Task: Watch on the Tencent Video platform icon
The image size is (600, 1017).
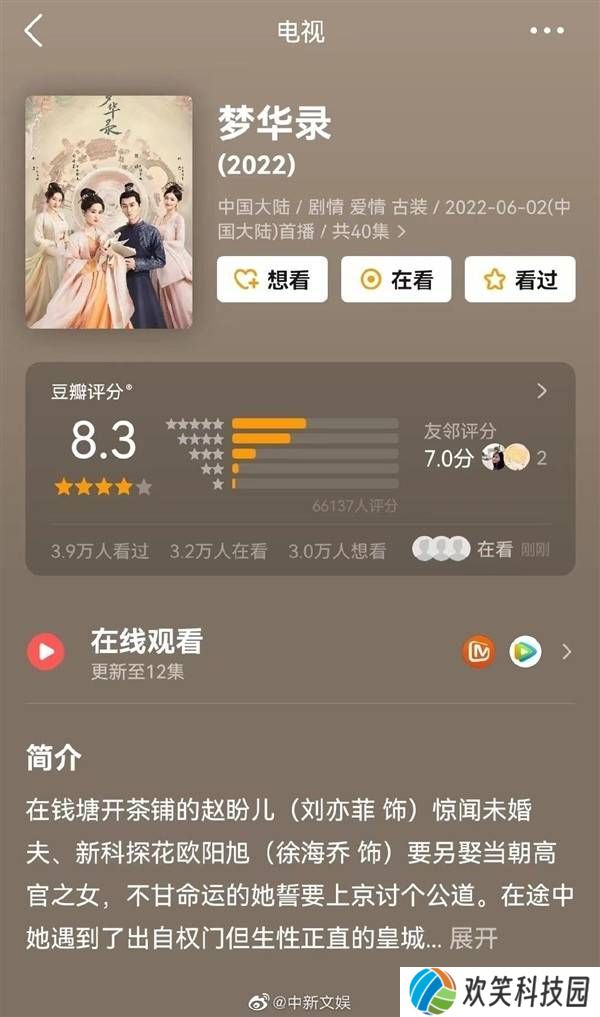Action: tap(525, 652)
